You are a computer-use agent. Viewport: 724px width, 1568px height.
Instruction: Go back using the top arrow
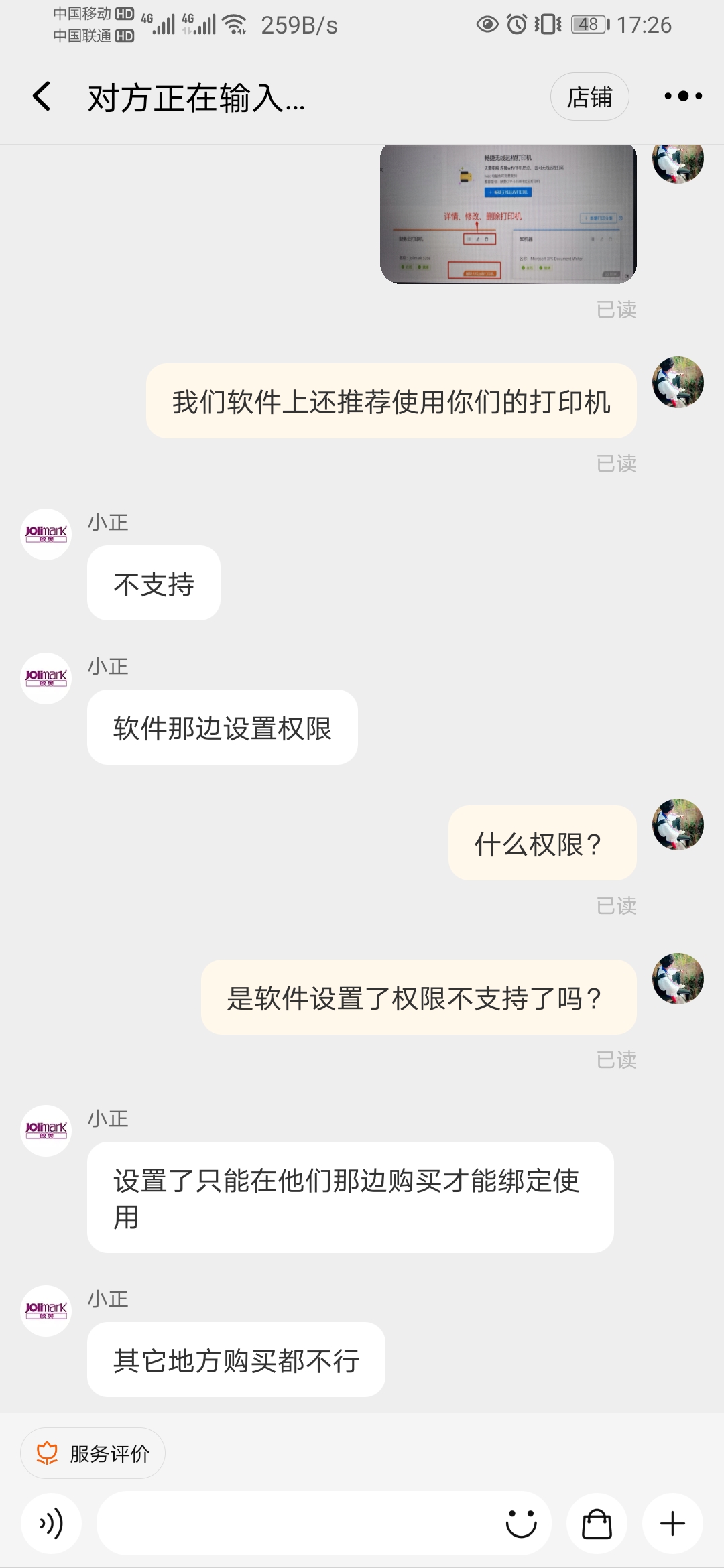point(42,96)
